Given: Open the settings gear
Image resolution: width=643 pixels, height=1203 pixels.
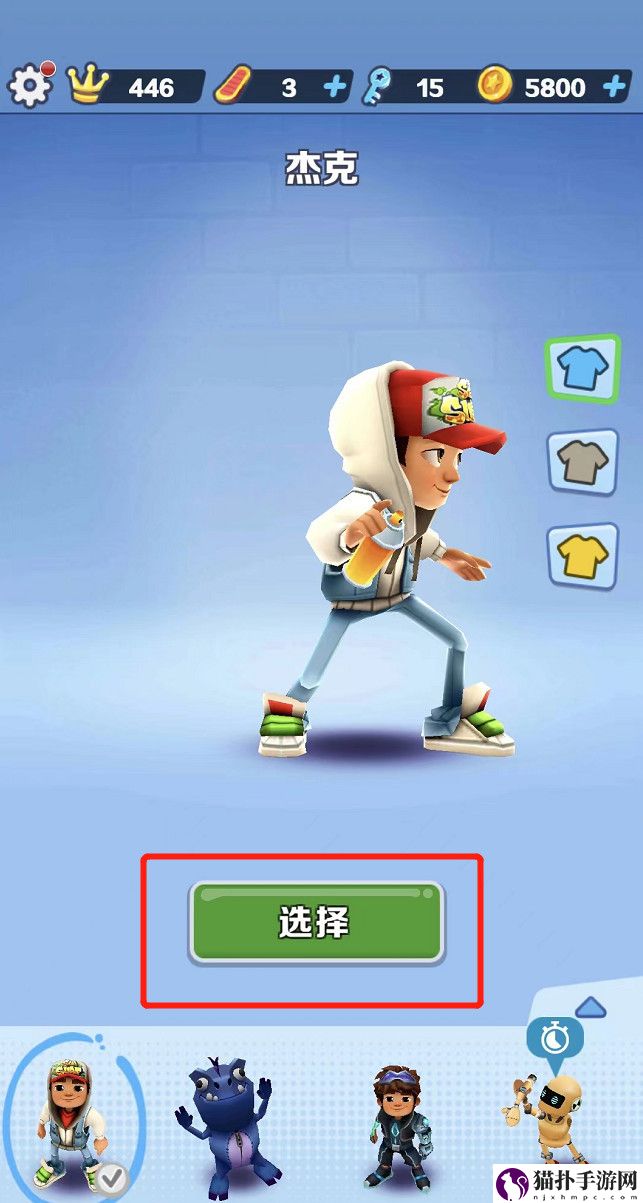Looking at the screenshot, I should [x=30, y=87].
